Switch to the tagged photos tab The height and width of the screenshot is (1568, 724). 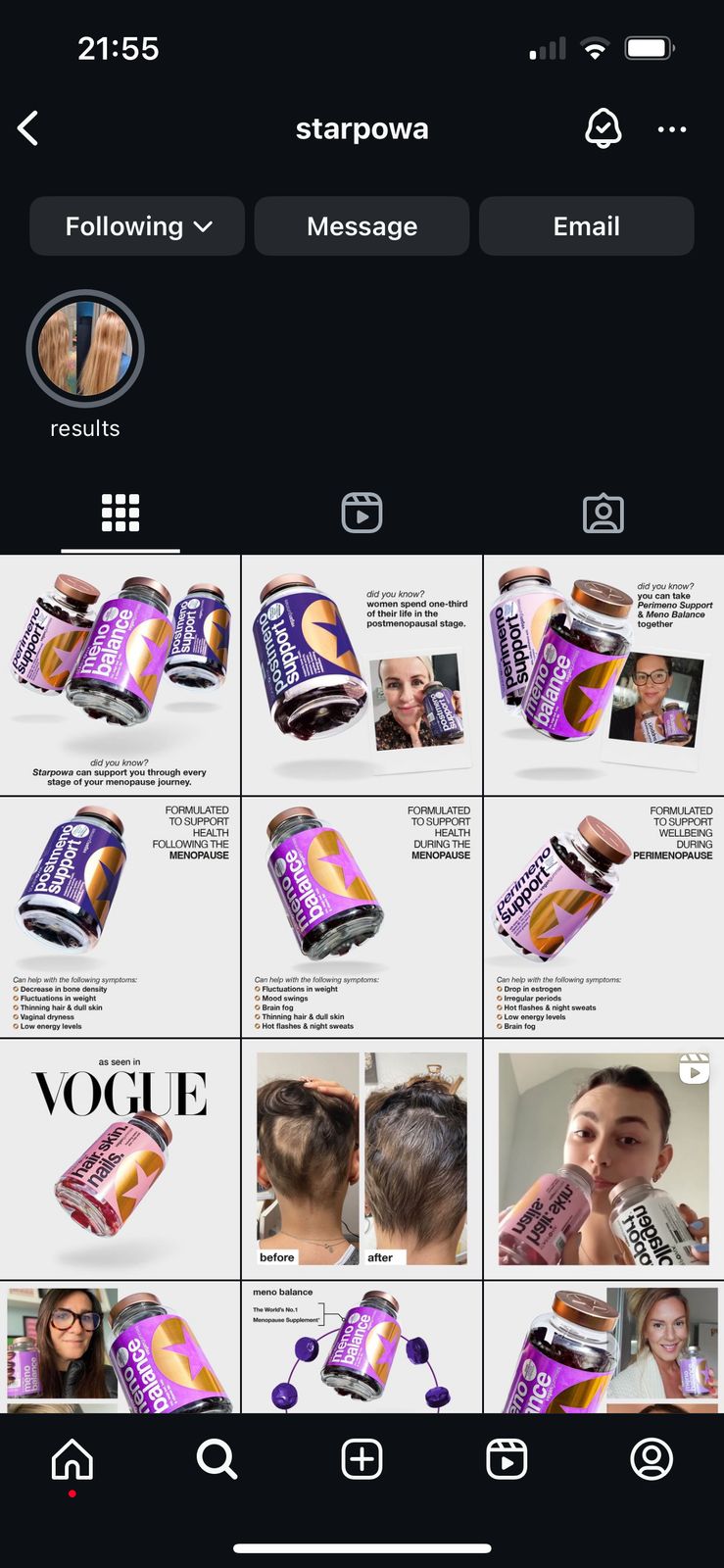tap(603, 514)
